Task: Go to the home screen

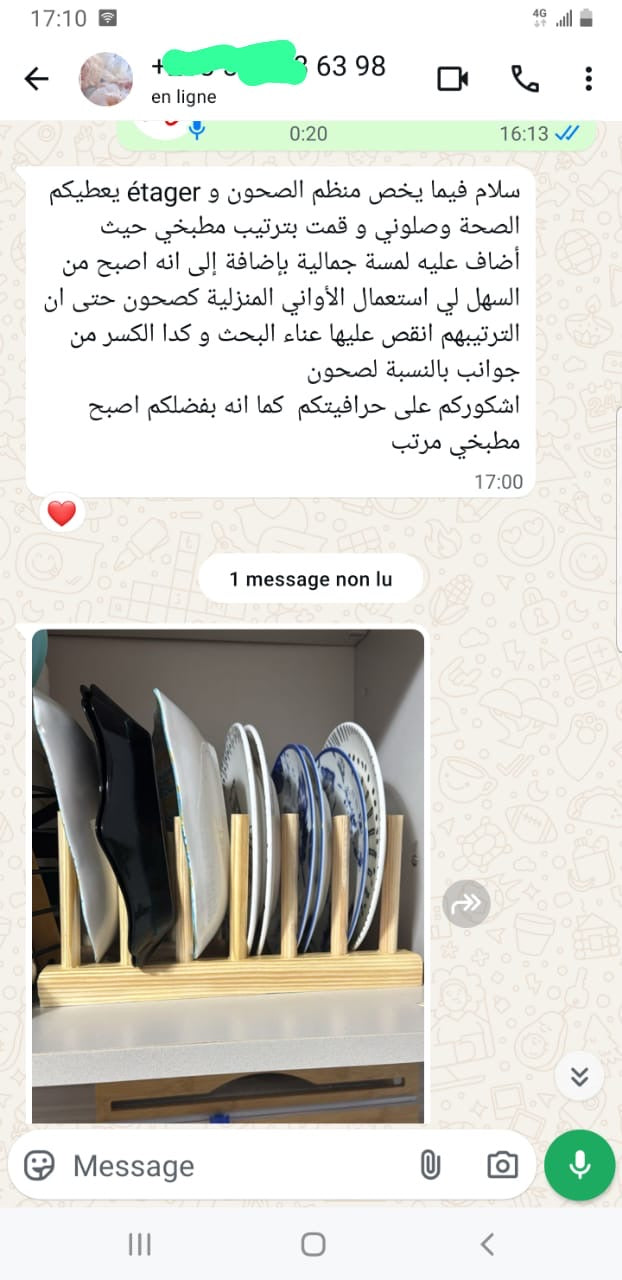Action: [x=313, y=1244]
